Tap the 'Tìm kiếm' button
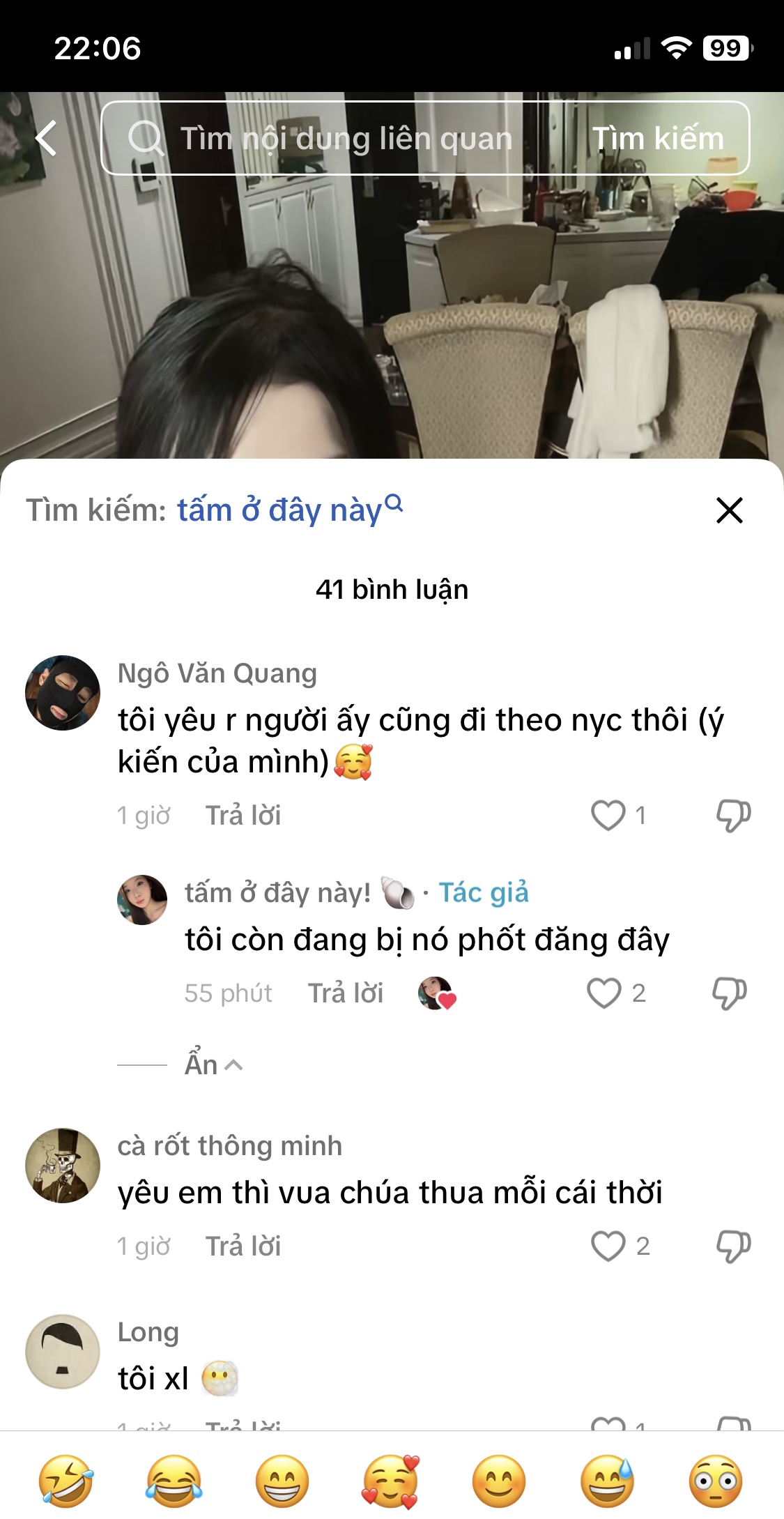The width and height of the screenshot is (784, 1519). [657, 138]
